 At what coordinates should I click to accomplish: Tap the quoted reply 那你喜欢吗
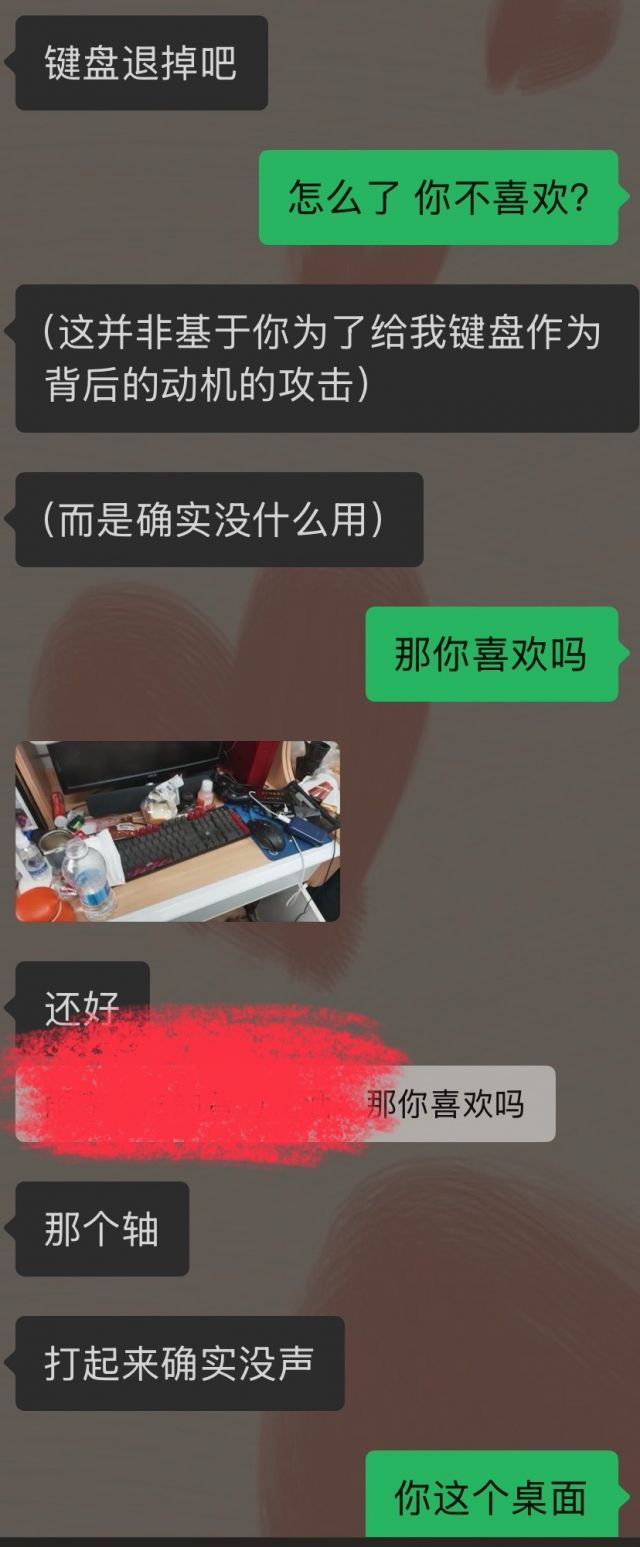tap(446, 1104)
